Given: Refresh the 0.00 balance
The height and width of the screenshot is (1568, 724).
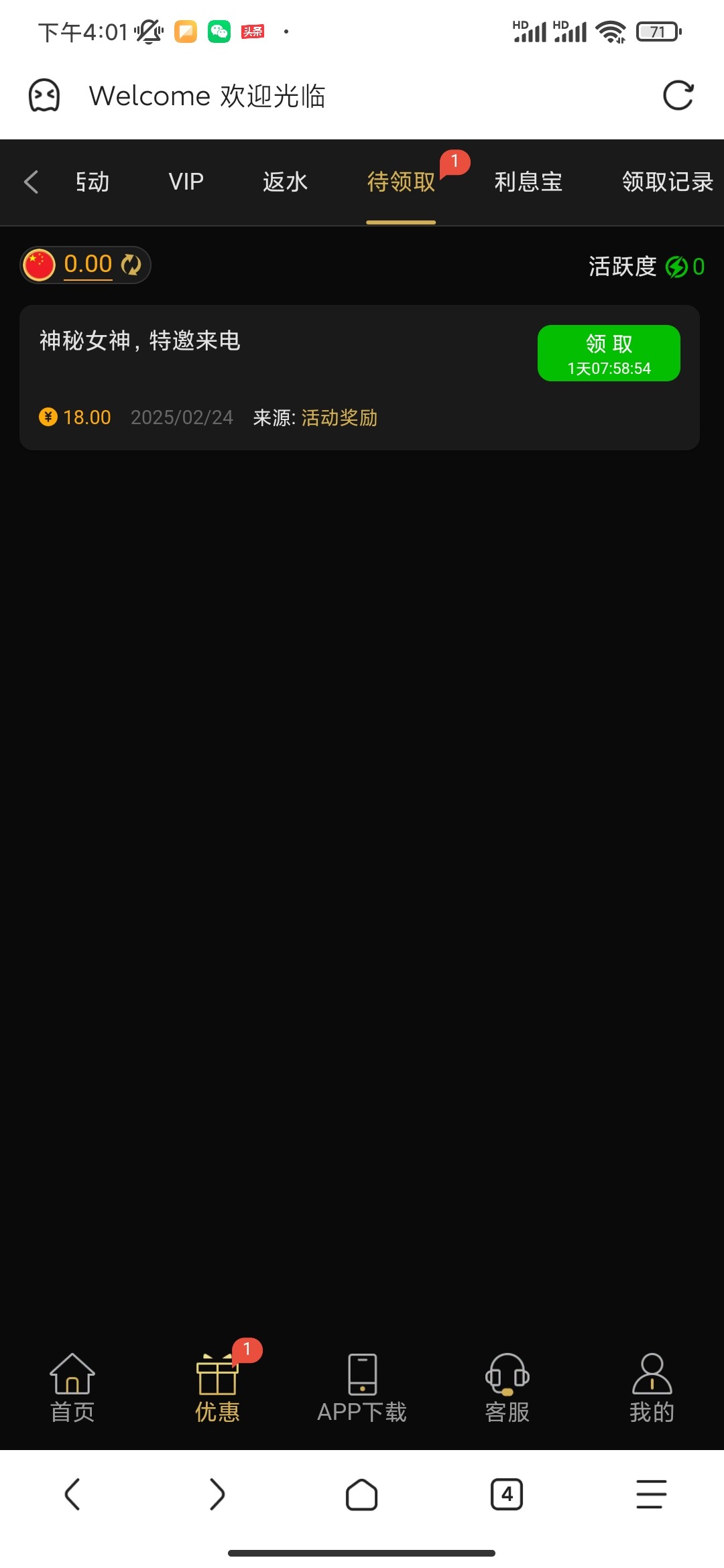Looking at the screenshot, I should coord(131,265).
